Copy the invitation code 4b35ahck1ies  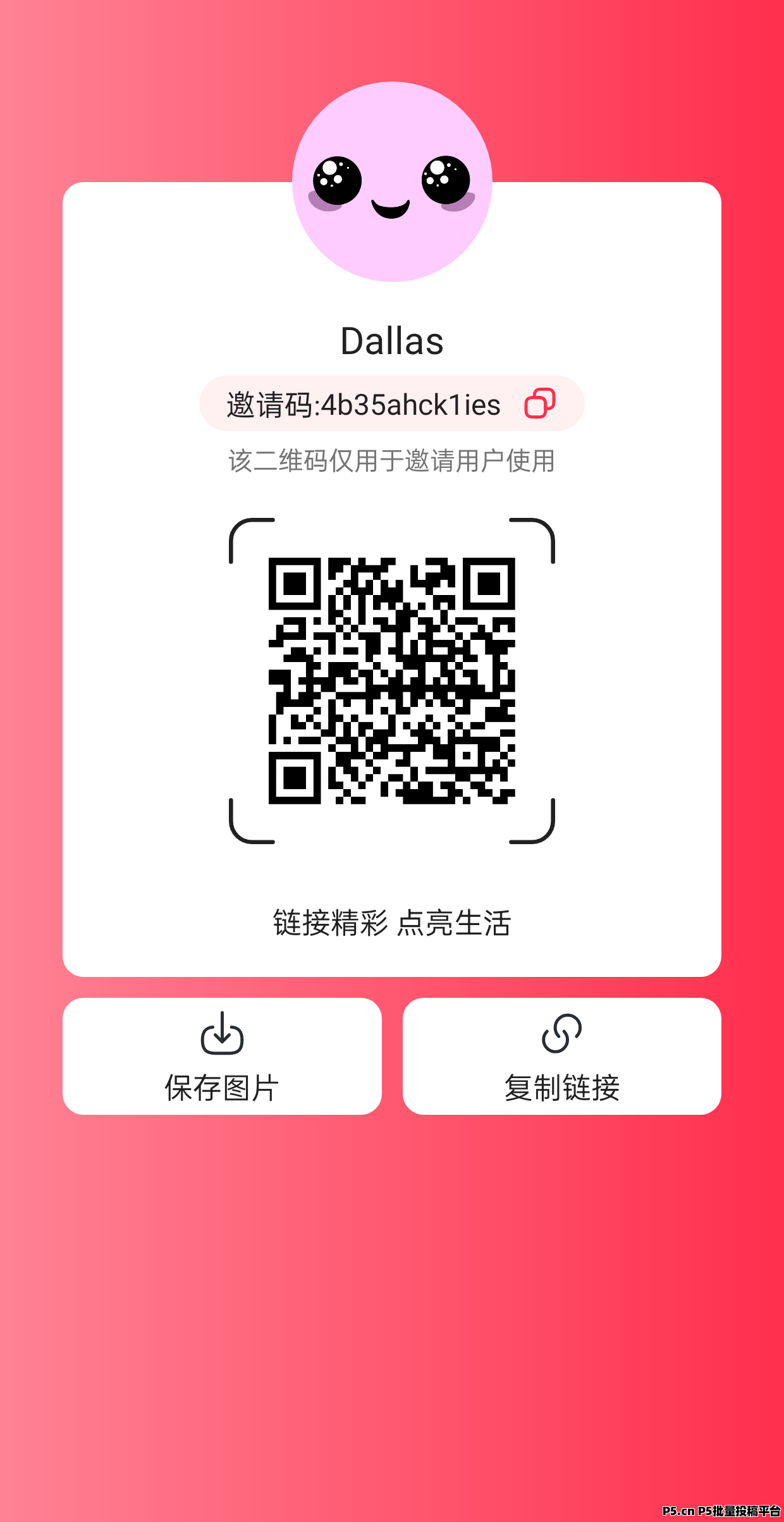tap(540, 403)
